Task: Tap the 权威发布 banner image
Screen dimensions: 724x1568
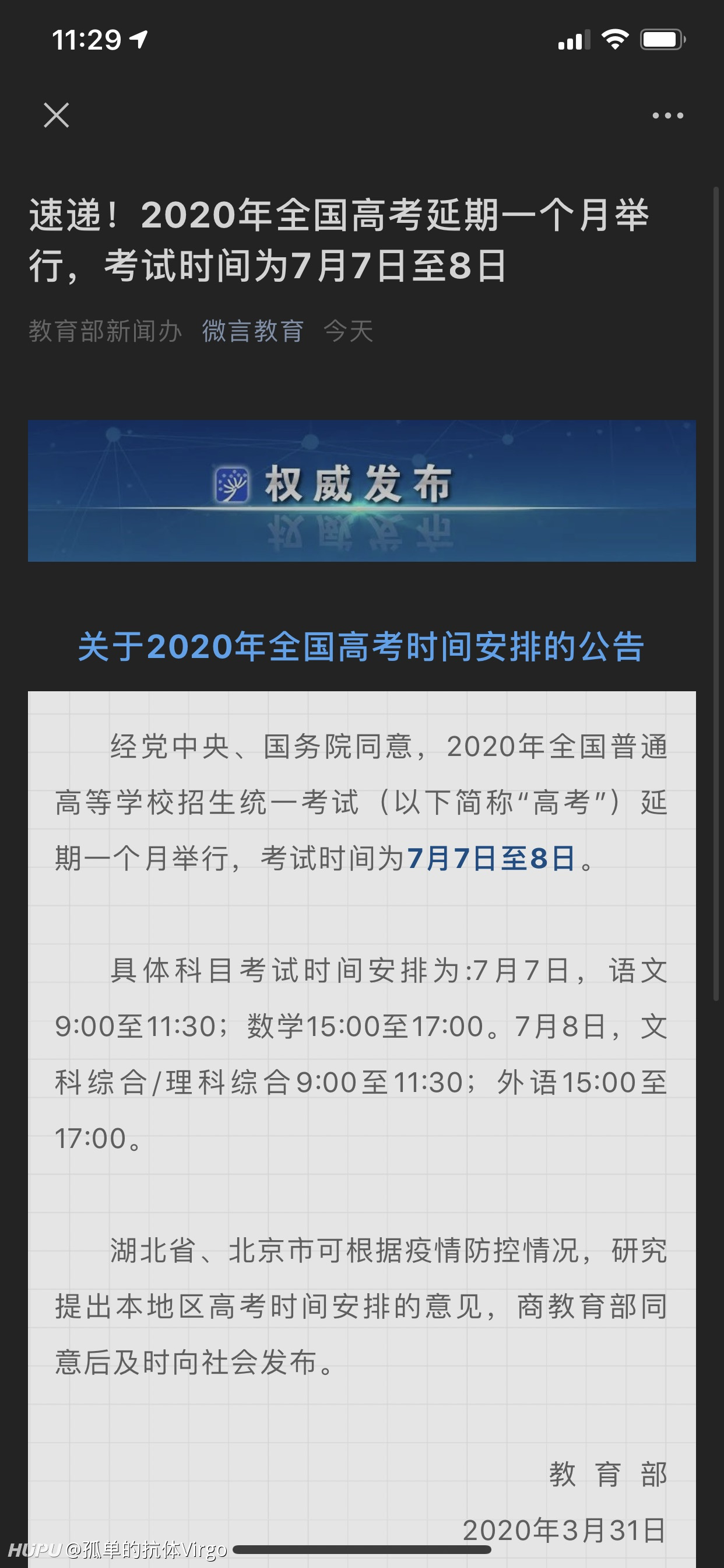Action: [x=362, y=491]
